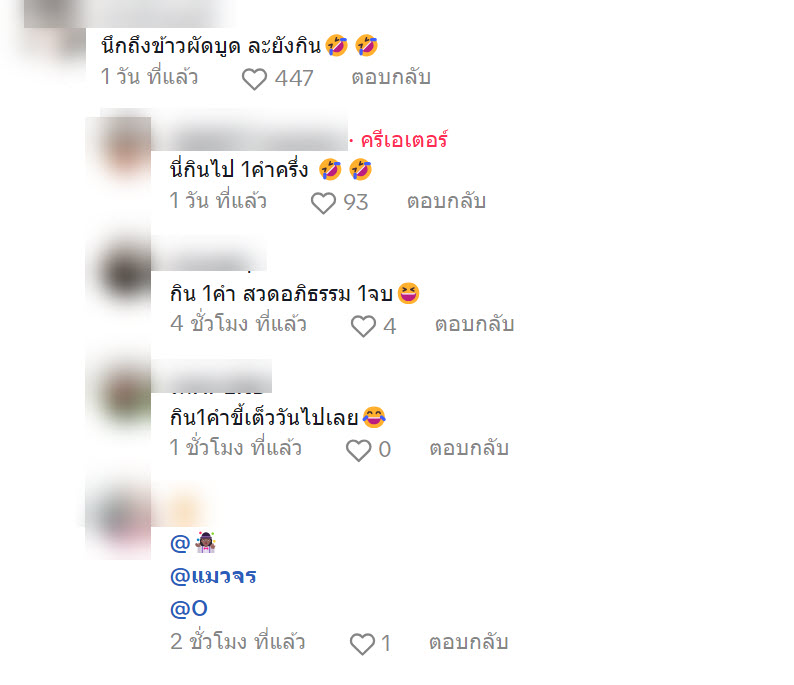
Task: Like the comment กิน 1คำ สวดอภิธรรม
Action: 363,326
